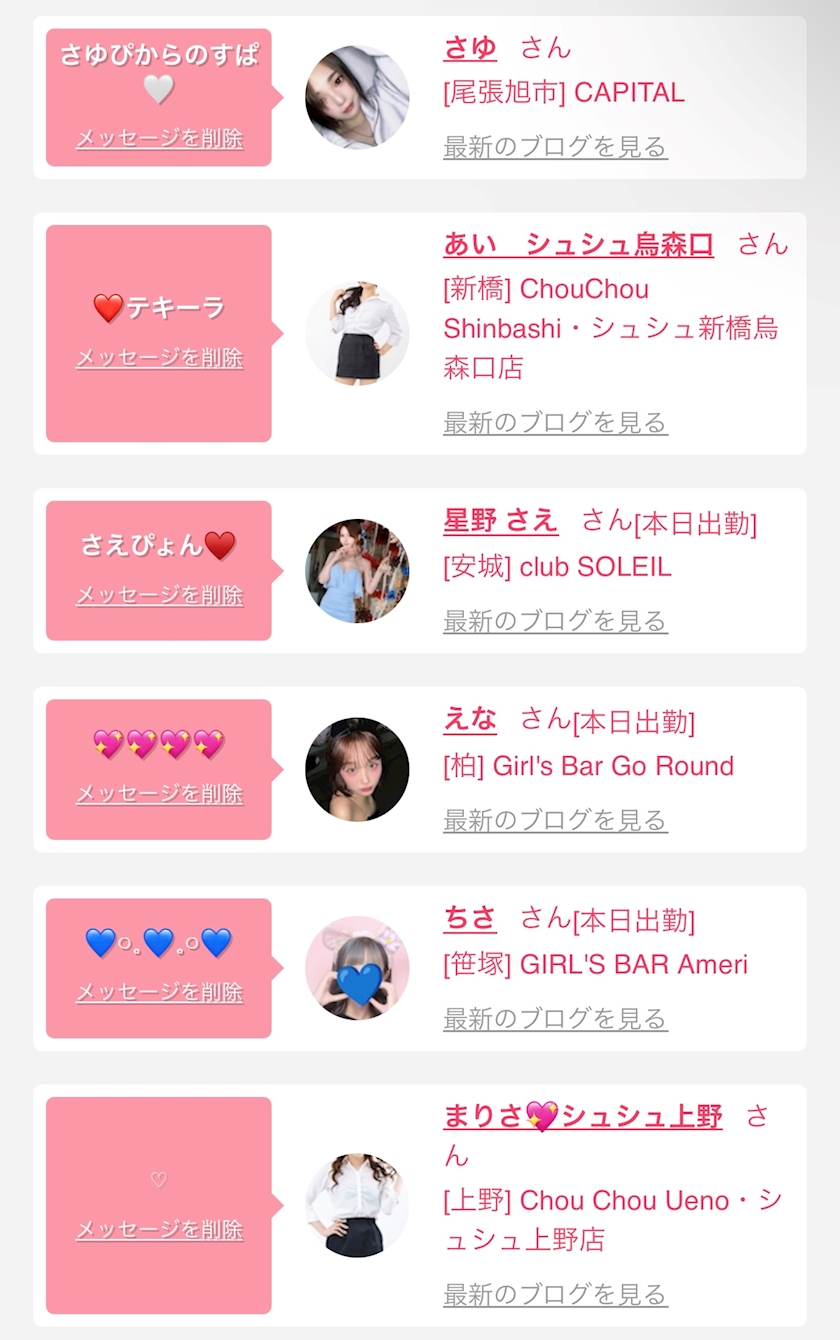Tap 星野 さえ's profile photo
The height and width of the screenshot is (1340, 840).
coord(357,571)
